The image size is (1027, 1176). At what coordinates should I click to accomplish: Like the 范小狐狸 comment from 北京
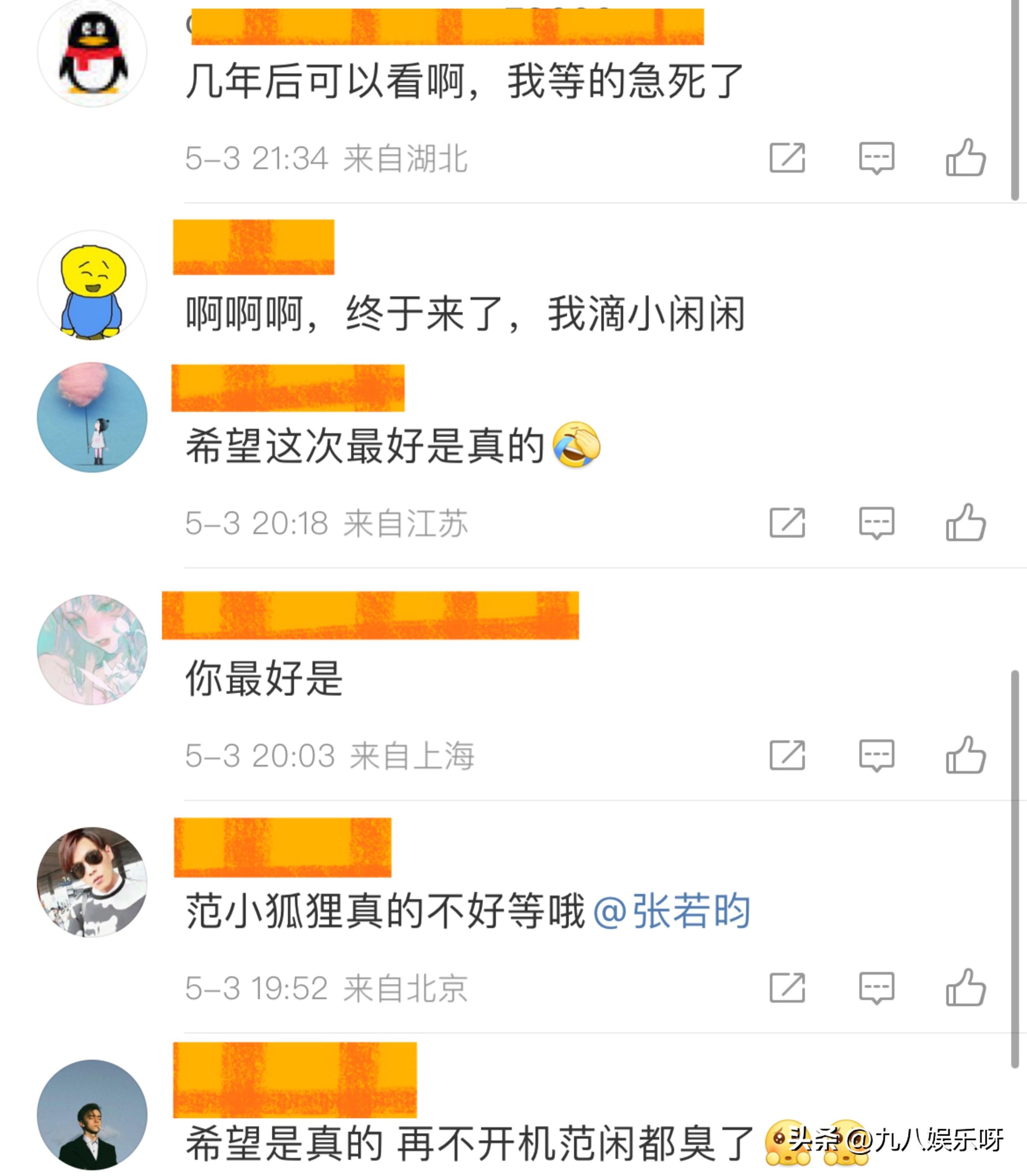(966, 988)
